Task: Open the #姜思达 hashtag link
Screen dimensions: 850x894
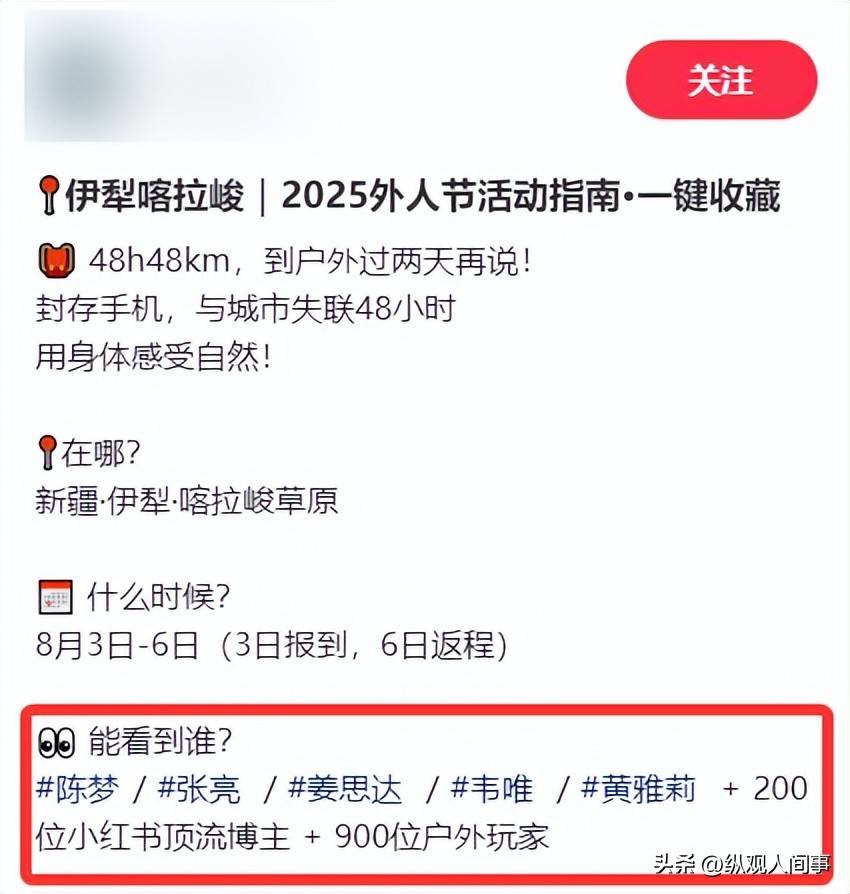Action: tap(345, 789)
